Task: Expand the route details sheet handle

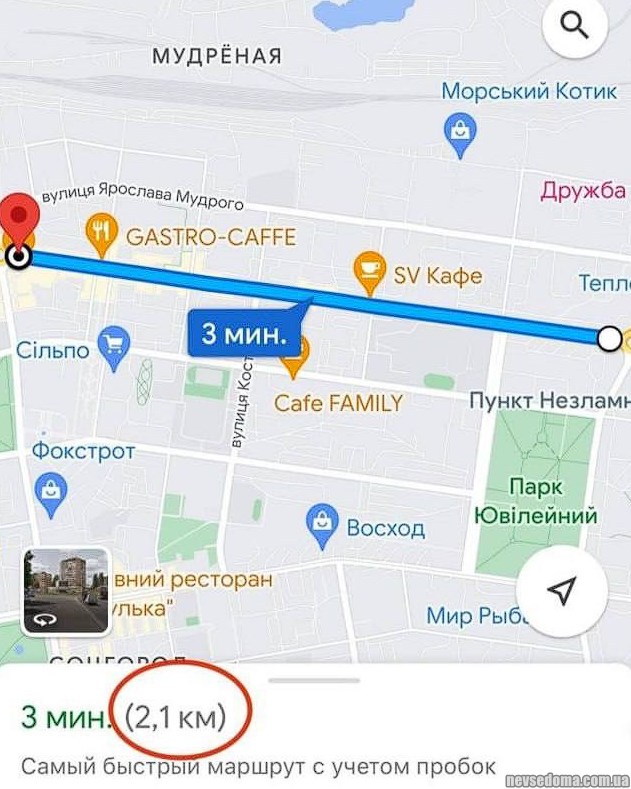Action: point(315,681)
